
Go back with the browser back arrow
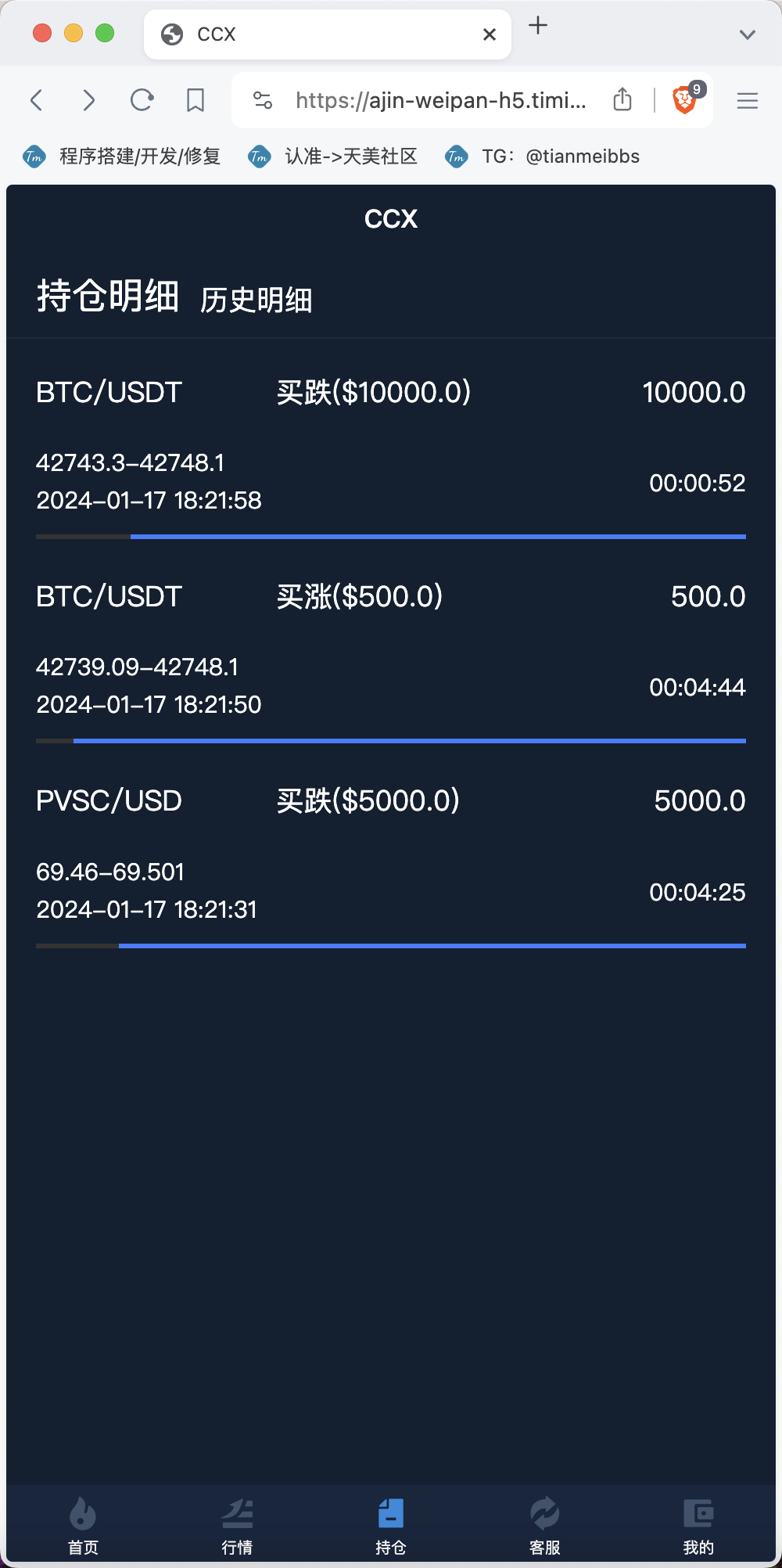[36, 100]
